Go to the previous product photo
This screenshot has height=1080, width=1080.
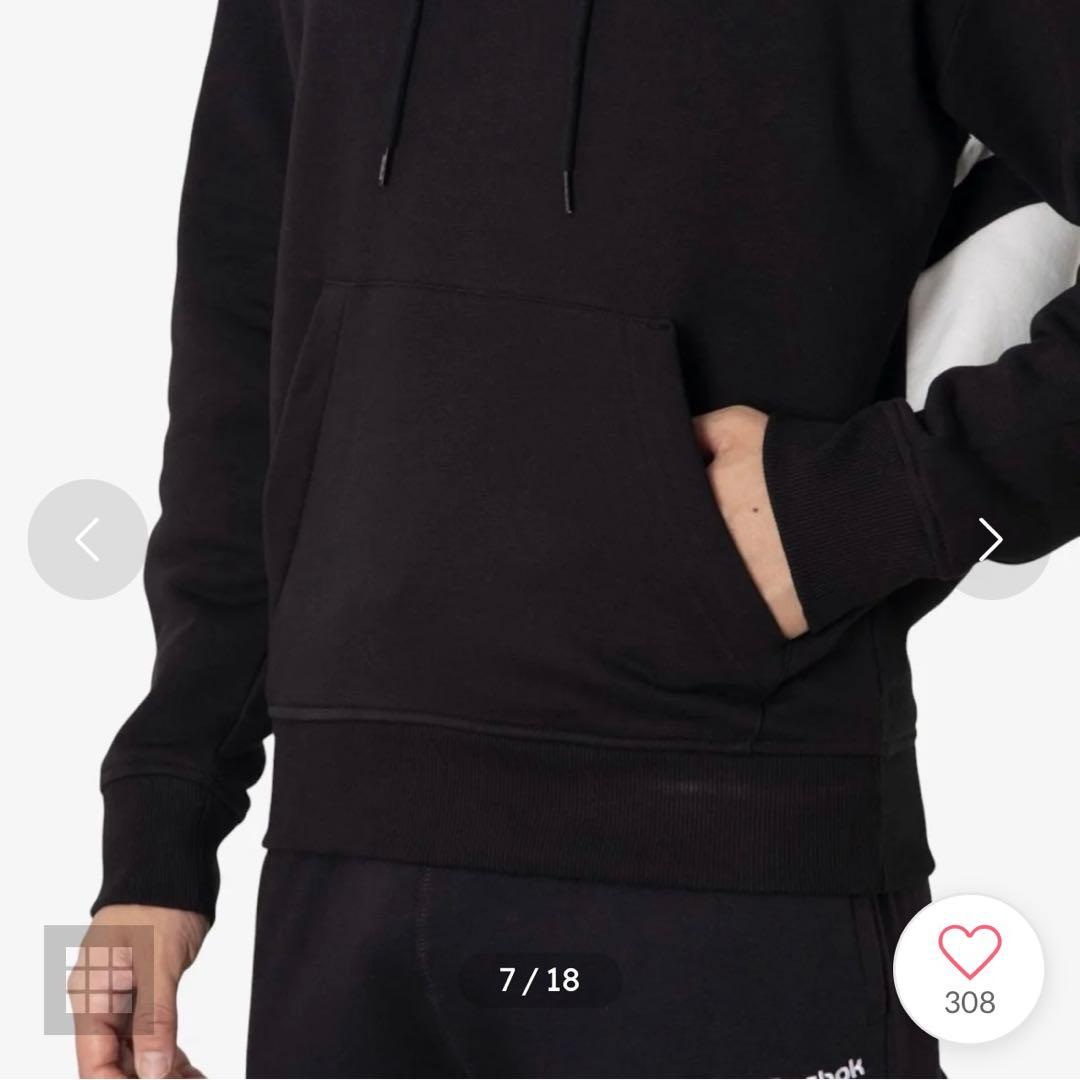coord(88,540)
